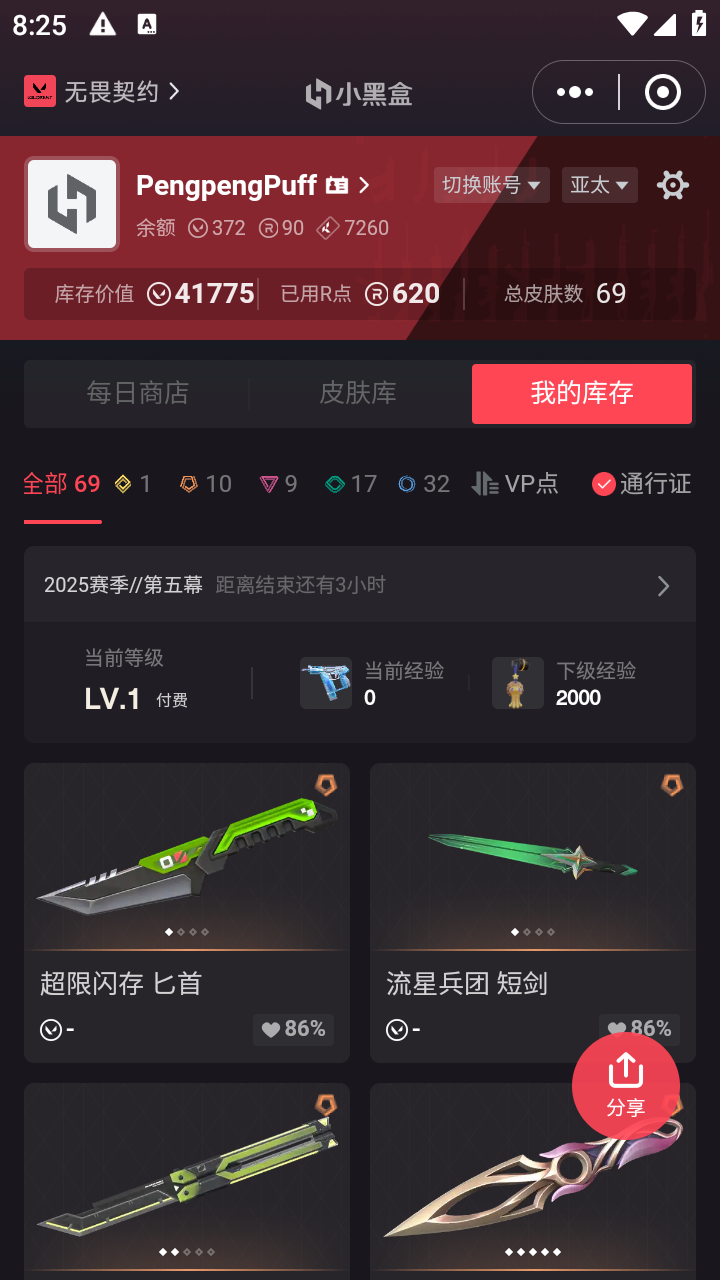Open the settings gear

pos(672,185)
